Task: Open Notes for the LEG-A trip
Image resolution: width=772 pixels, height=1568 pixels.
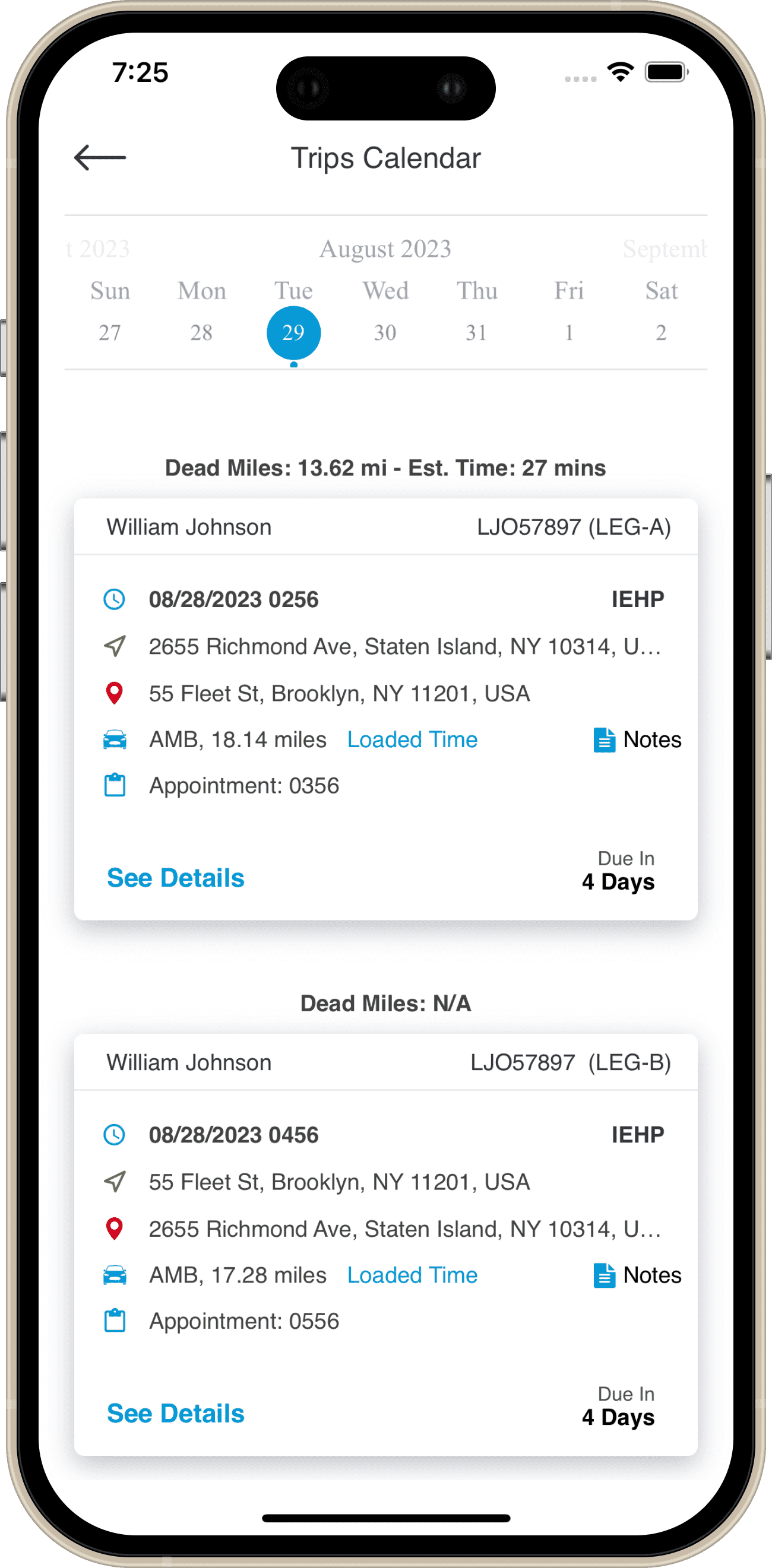Action: click(637, 739)
